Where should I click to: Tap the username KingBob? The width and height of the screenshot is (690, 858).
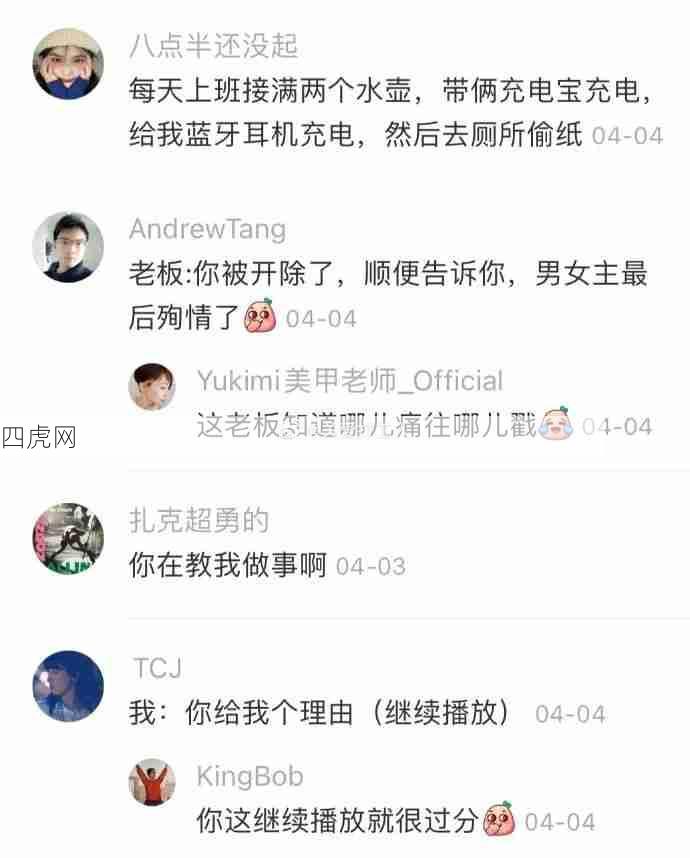tap(249, 777)
